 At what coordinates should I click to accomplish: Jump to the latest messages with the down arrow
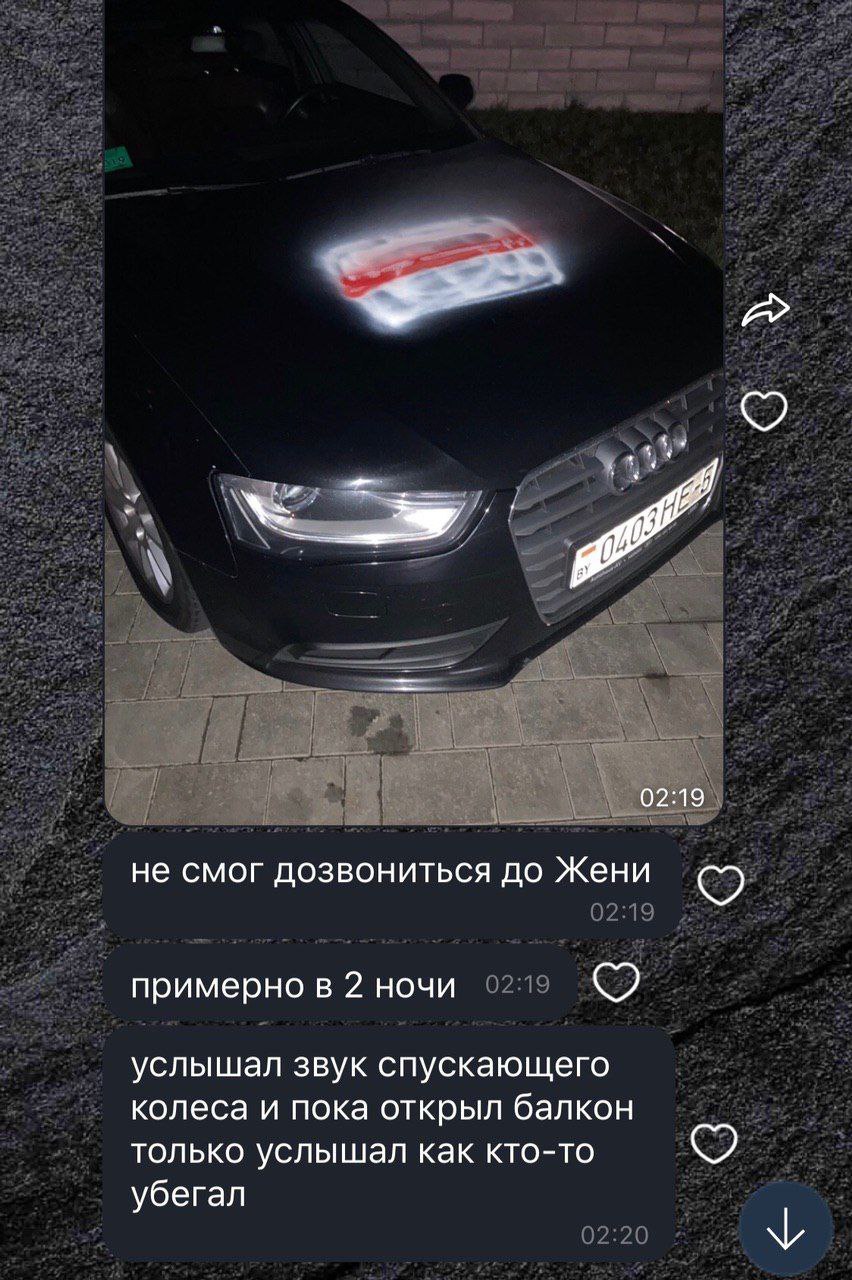[x=785, y=1229]
